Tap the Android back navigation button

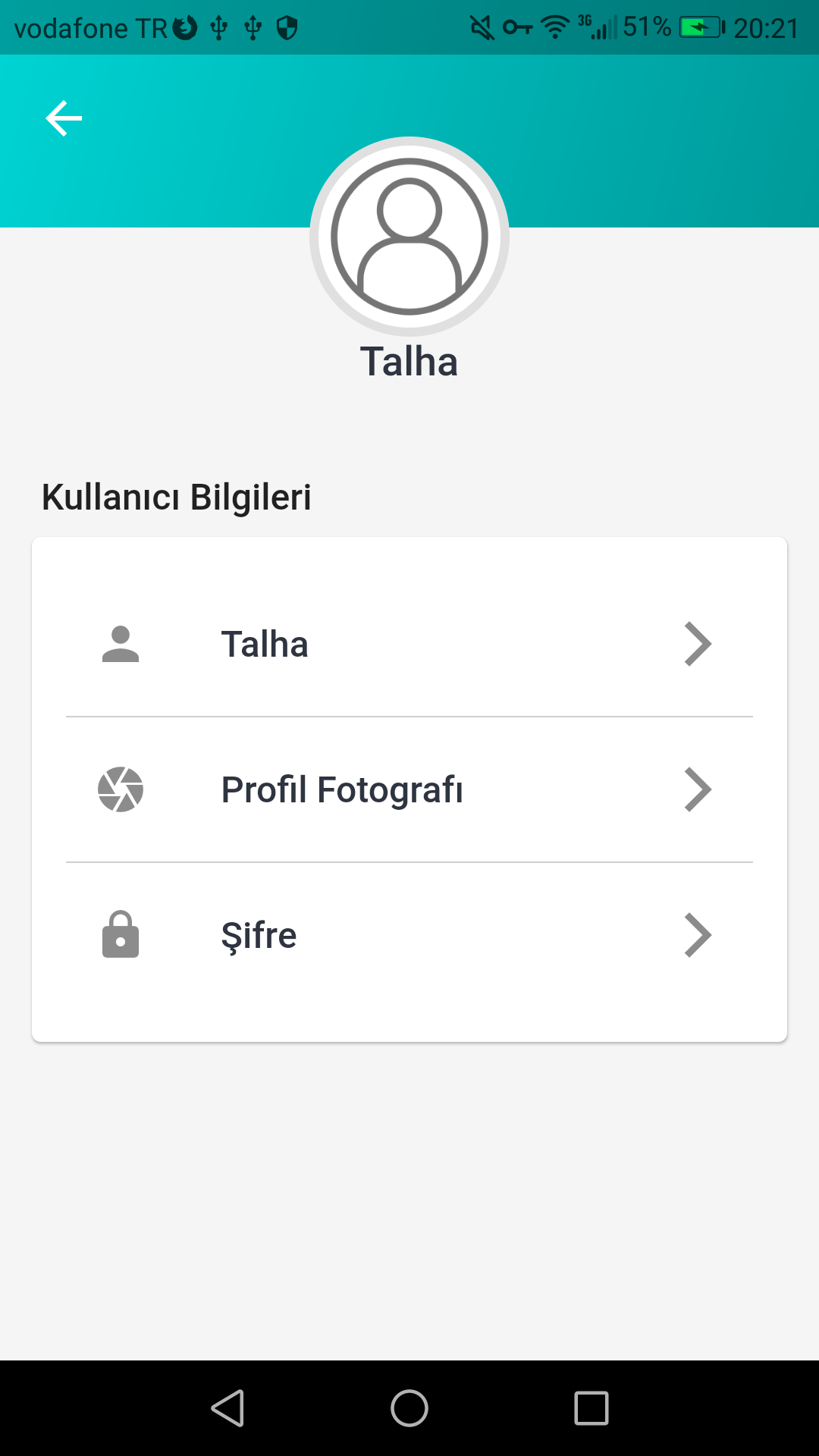coord(227,1407)
